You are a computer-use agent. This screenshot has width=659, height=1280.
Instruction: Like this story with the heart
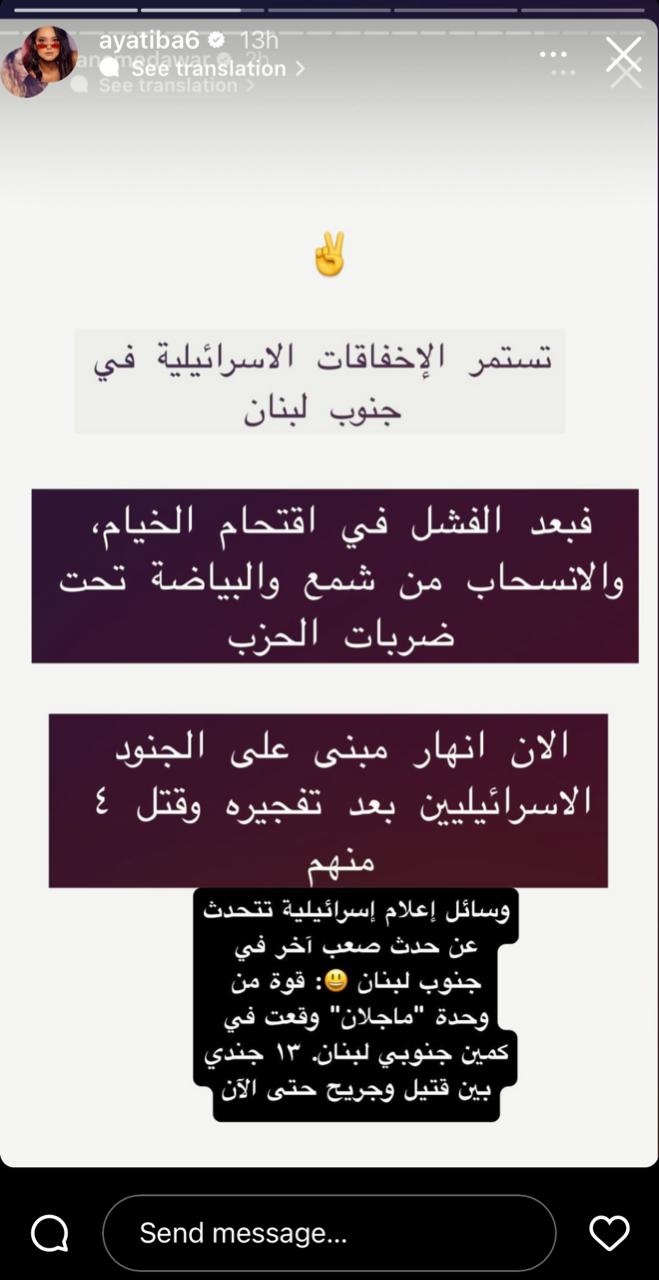609,1233
